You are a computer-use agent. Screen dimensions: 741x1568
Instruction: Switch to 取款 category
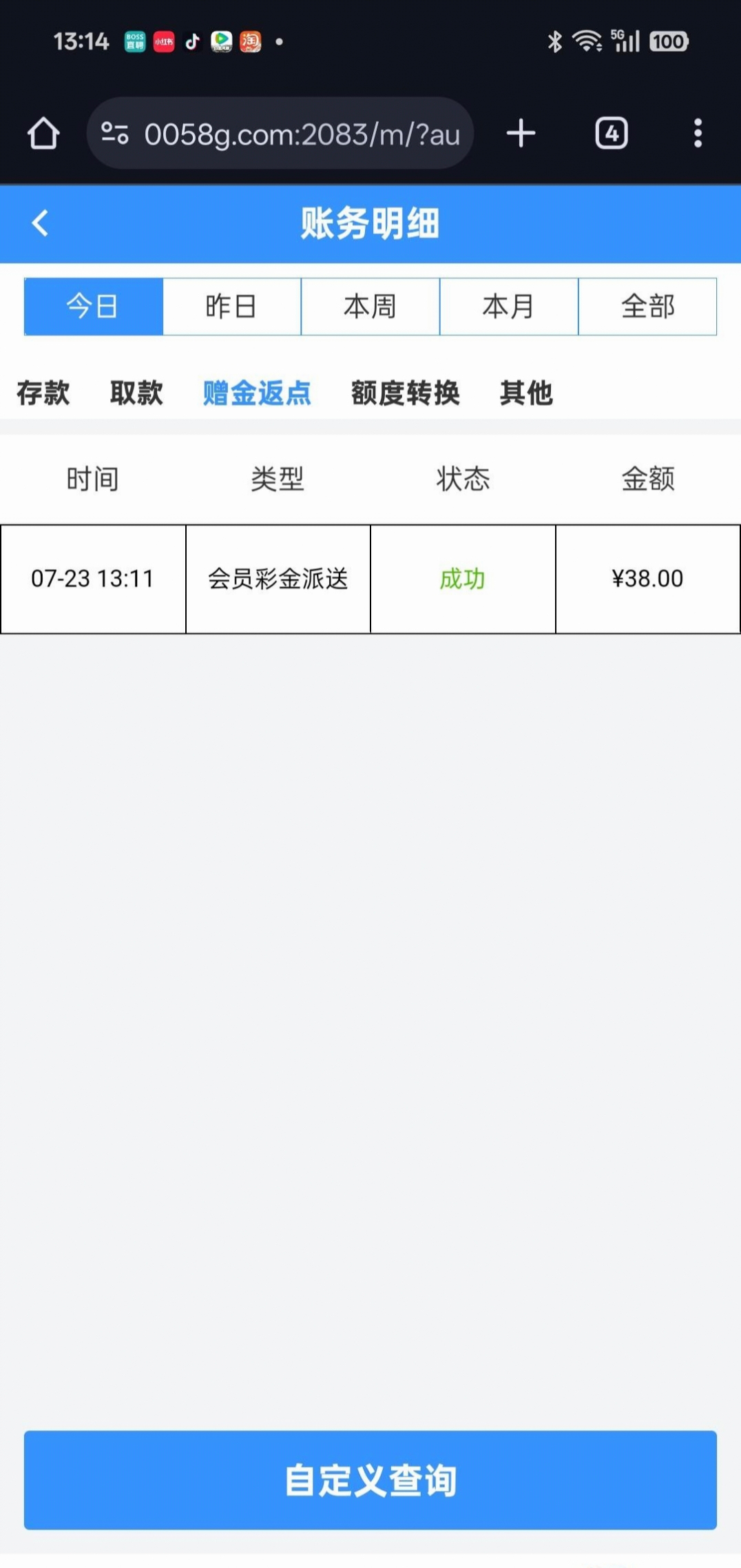136,393
